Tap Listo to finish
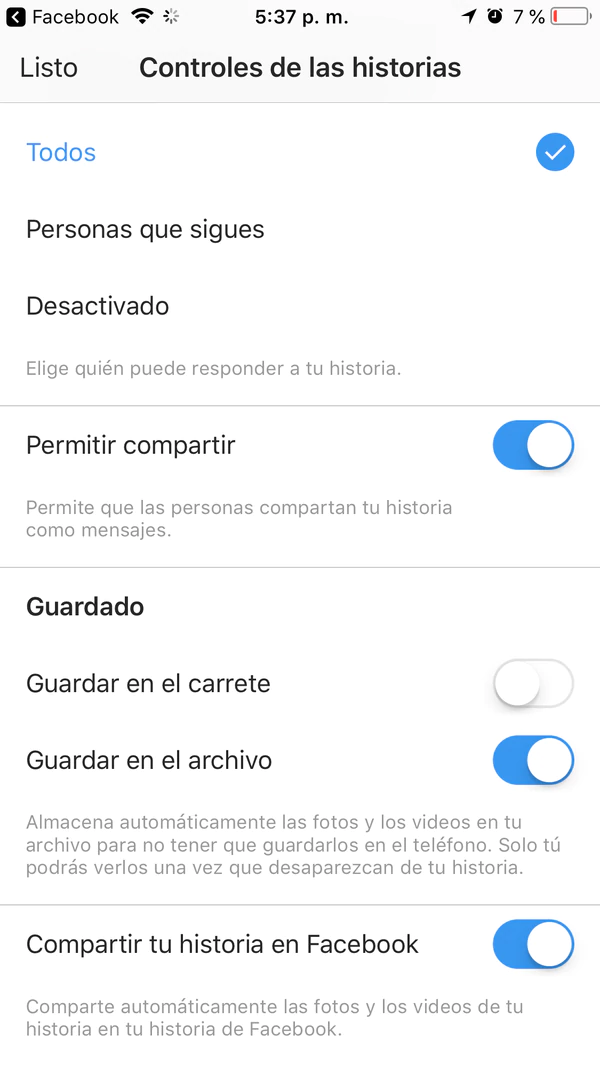Screen dimensions: 600x1067 [x=48, y=68]
